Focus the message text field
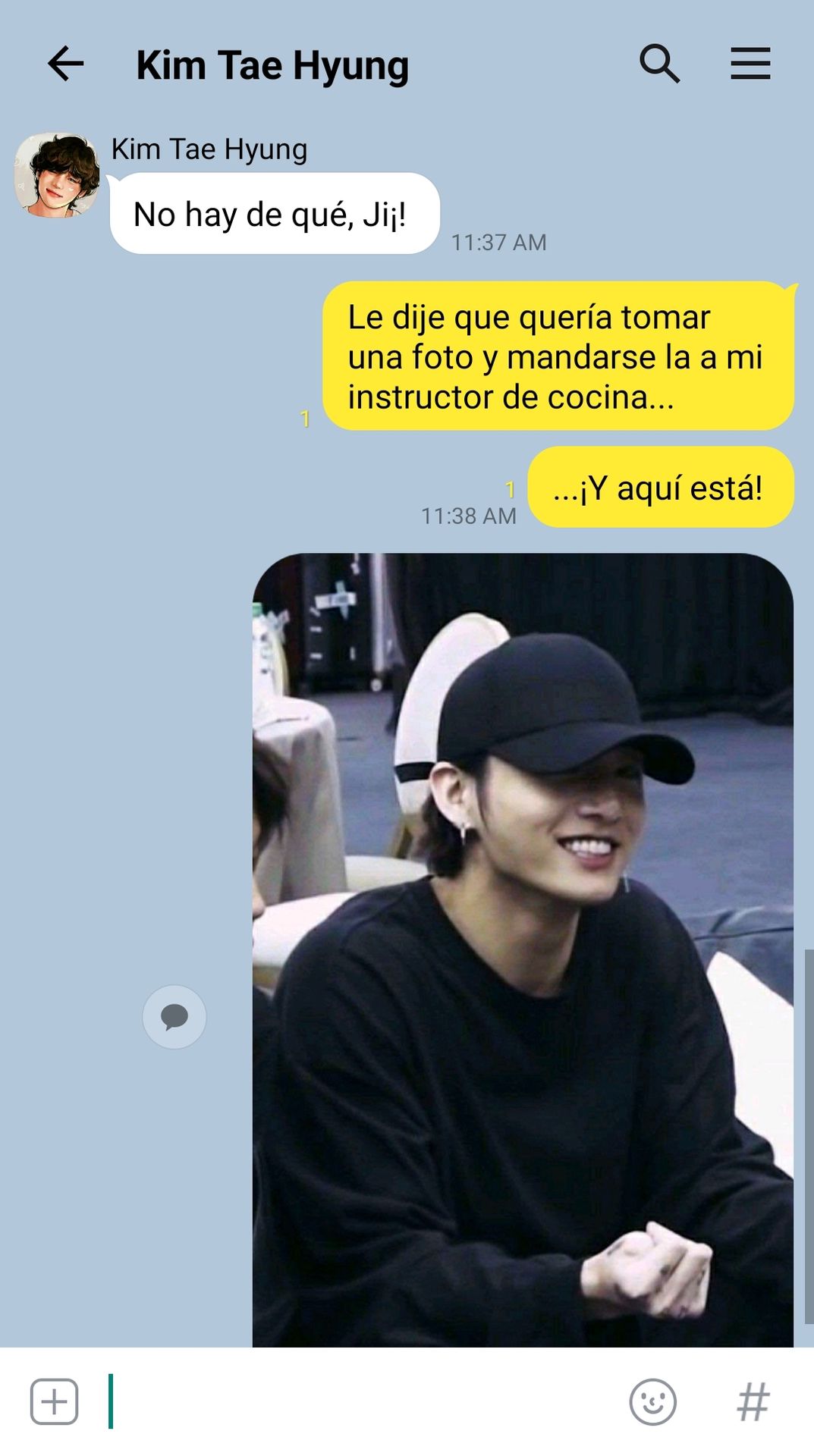 point(364,1401)
